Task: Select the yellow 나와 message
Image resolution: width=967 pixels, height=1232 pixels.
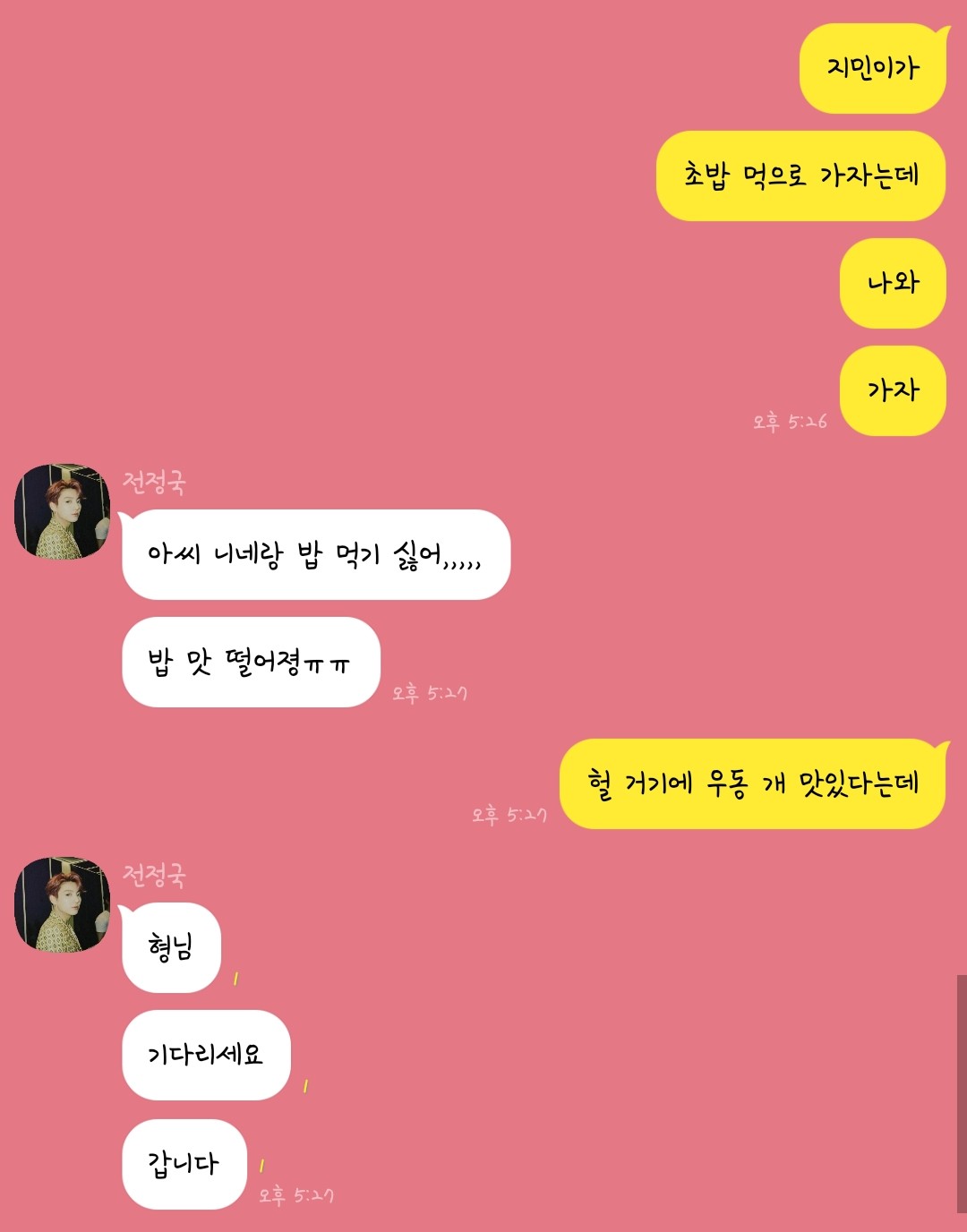Action: point(891,285)
